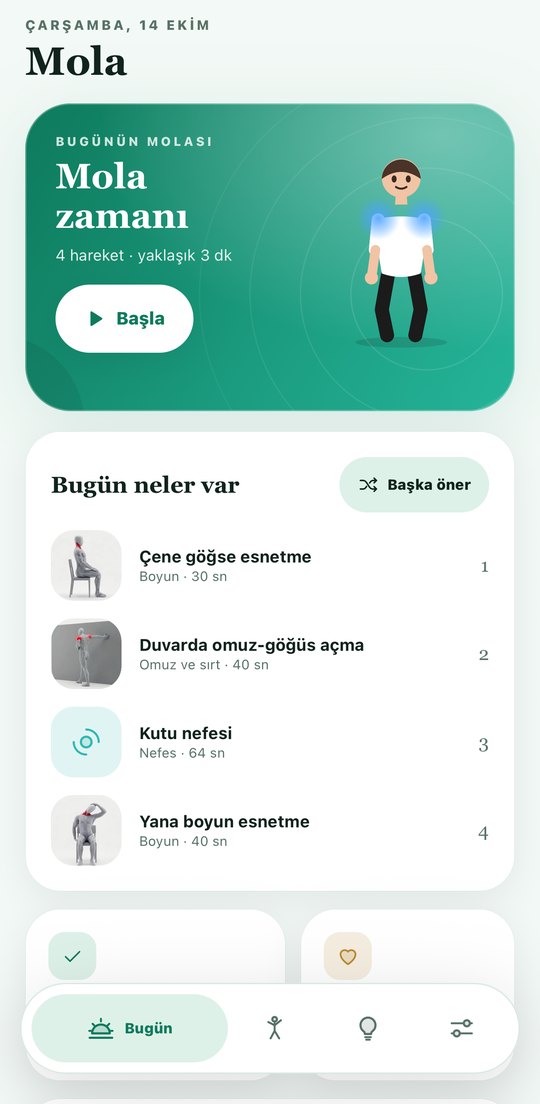Open the settings sliders tab
The image size is (540, 1104).
click(x=462, y=1028)
